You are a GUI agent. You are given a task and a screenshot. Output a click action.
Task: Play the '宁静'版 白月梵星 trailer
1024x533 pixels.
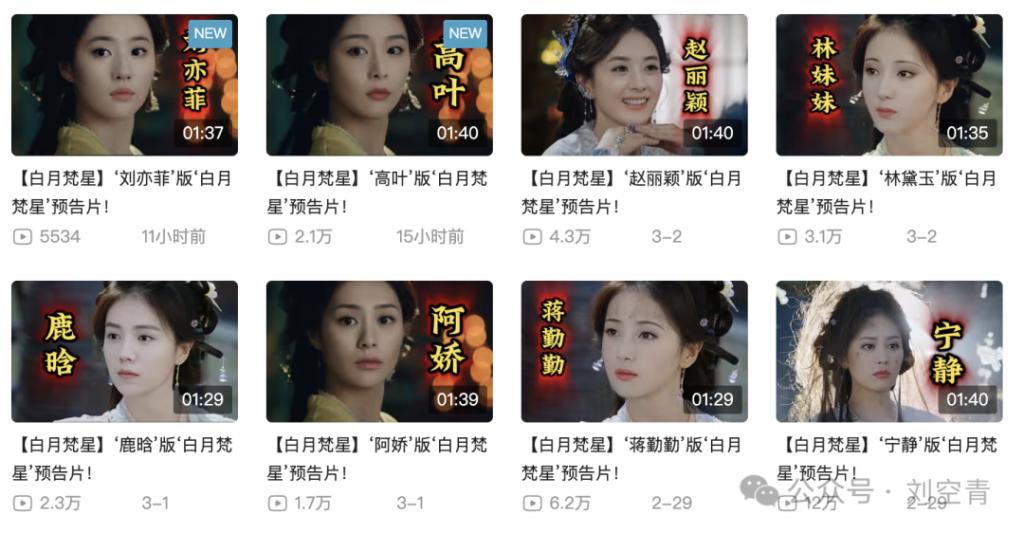click(889, 351)
